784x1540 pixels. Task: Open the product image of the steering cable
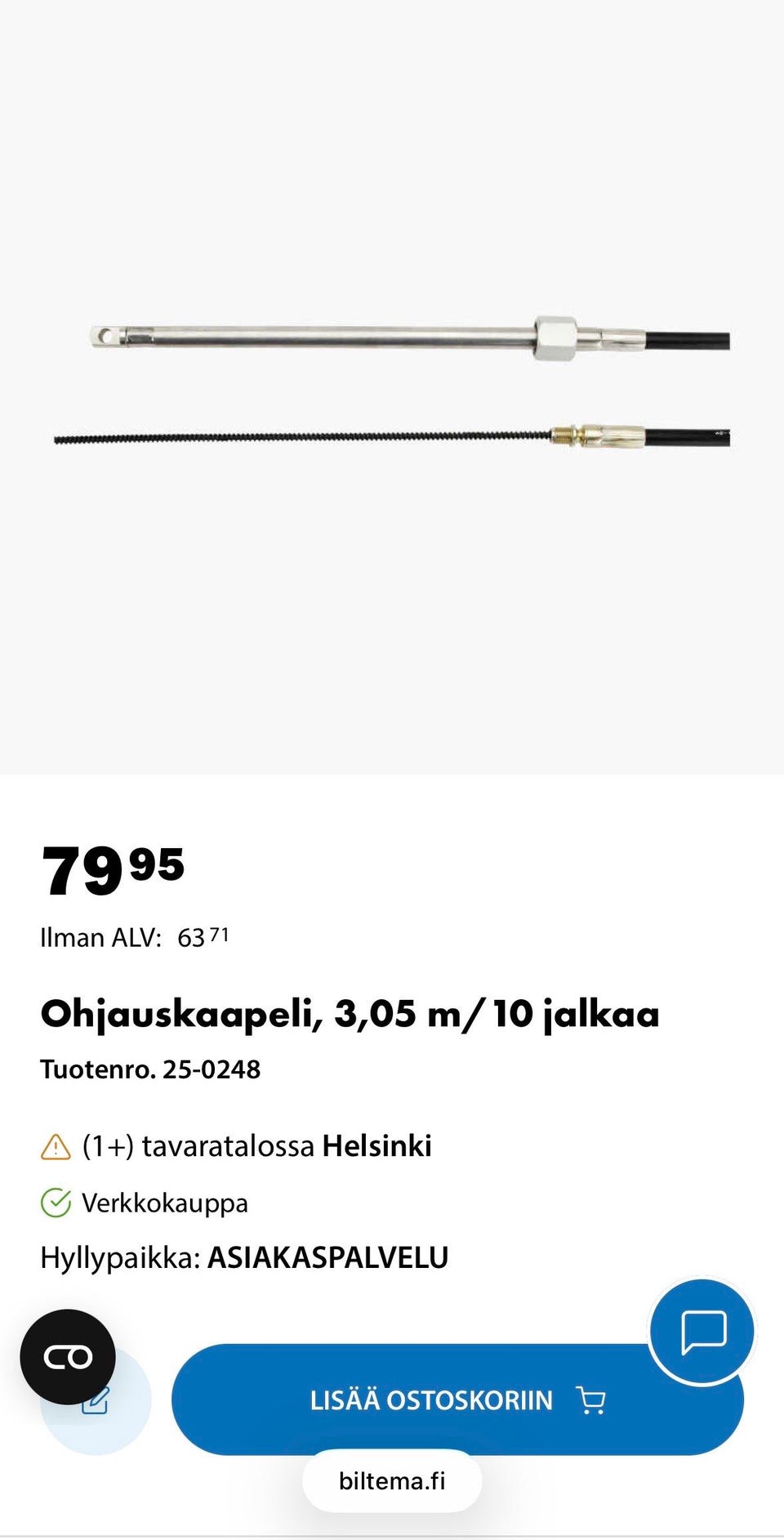click(x=392, y=384)
